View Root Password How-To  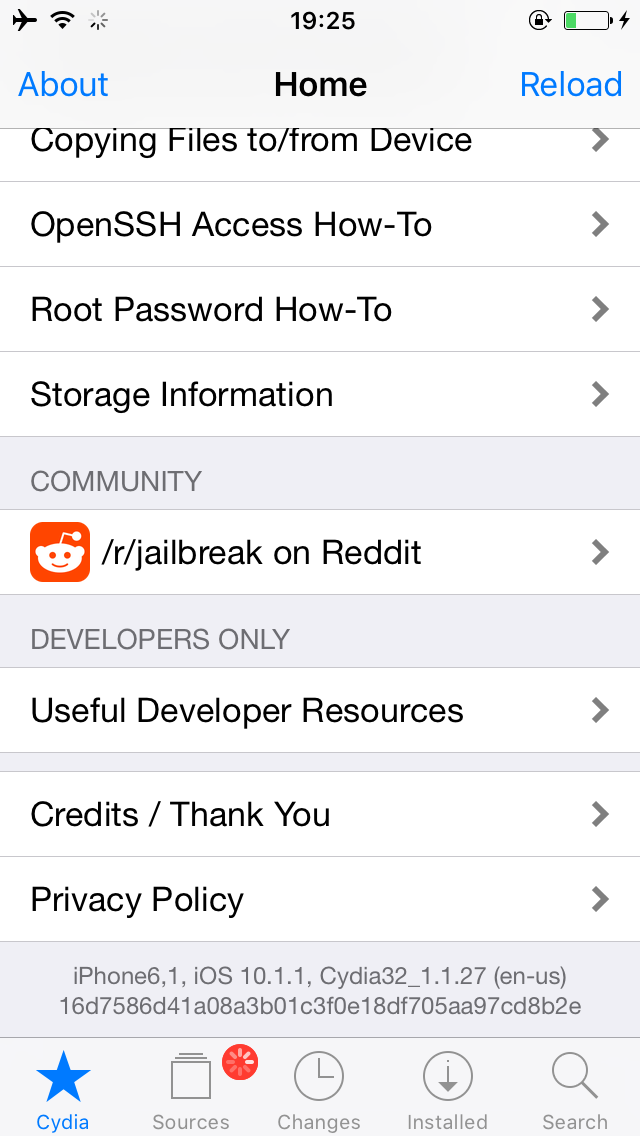320,309
